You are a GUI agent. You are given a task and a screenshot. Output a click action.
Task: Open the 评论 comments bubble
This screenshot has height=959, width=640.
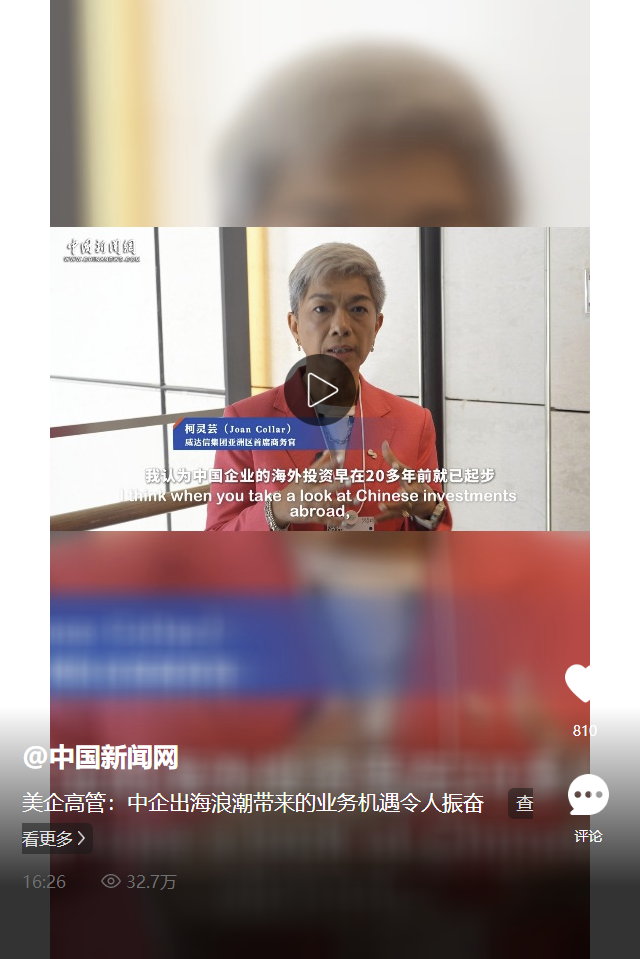click(588, 796)
